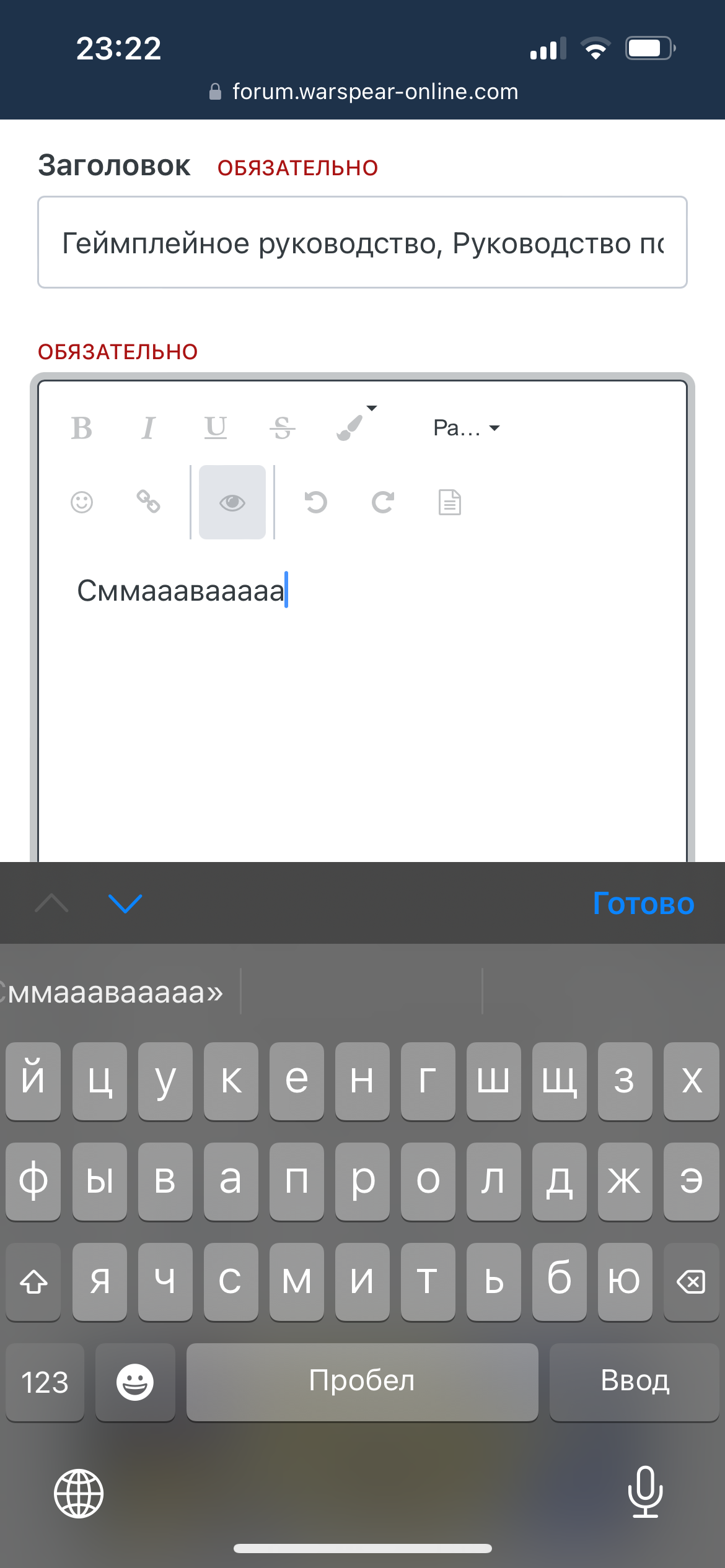Focus the message body text area

(x=362, y=712)
